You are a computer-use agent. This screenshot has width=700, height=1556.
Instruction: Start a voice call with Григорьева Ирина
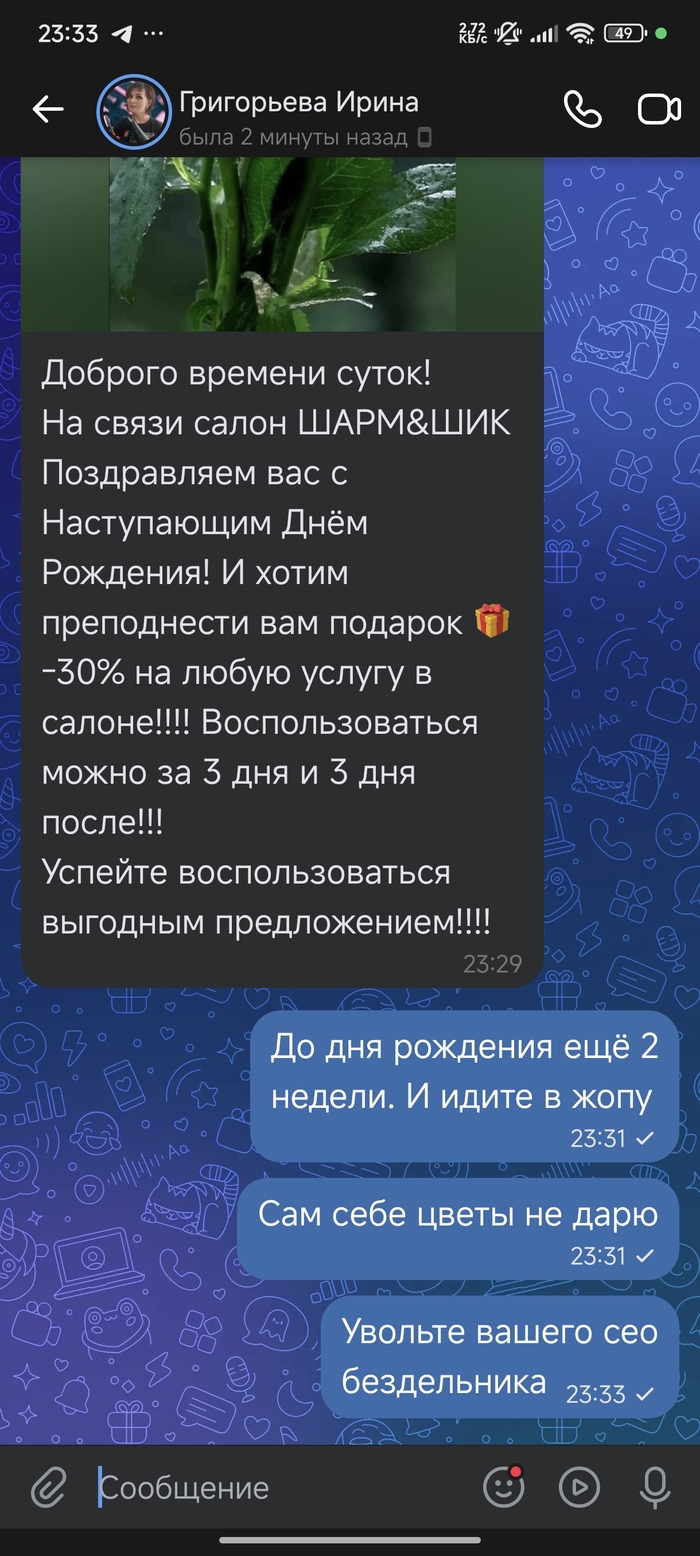click(583, 110)
